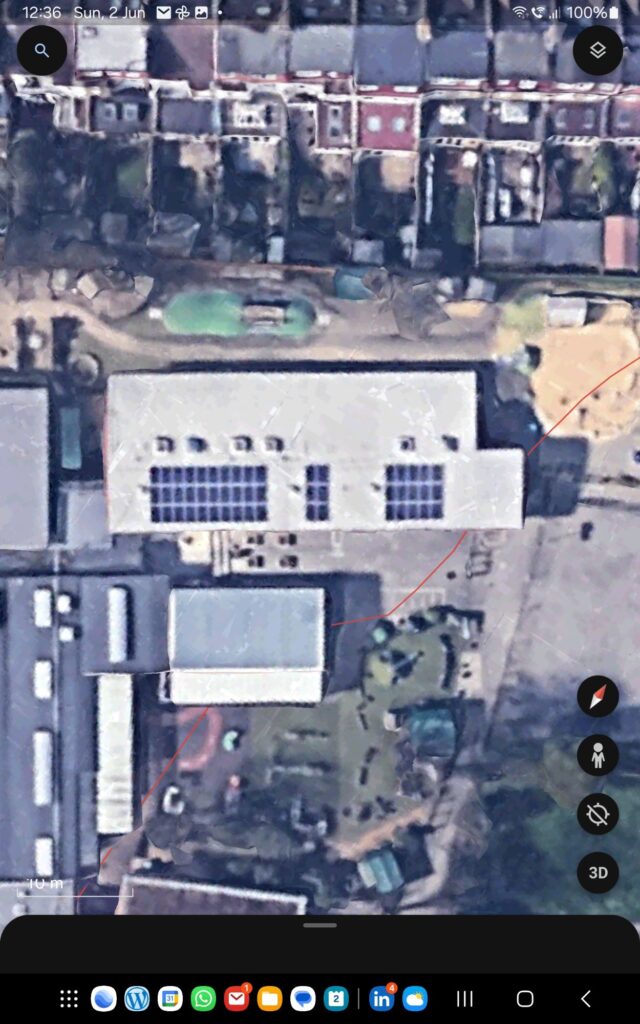Viewport: 640px width, 1024px height.
Task: Tap the bottom sheet handle
Action: pos(320,925)
